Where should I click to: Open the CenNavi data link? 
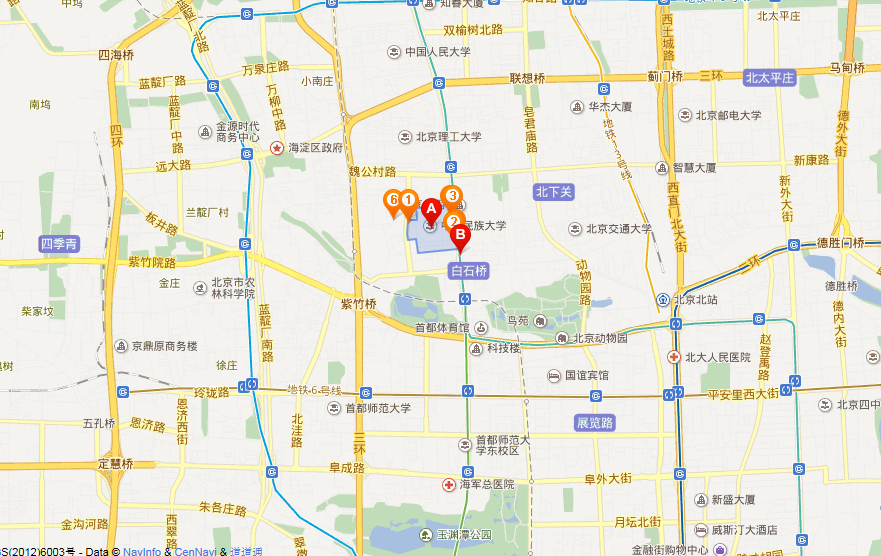tap(197, 551)
